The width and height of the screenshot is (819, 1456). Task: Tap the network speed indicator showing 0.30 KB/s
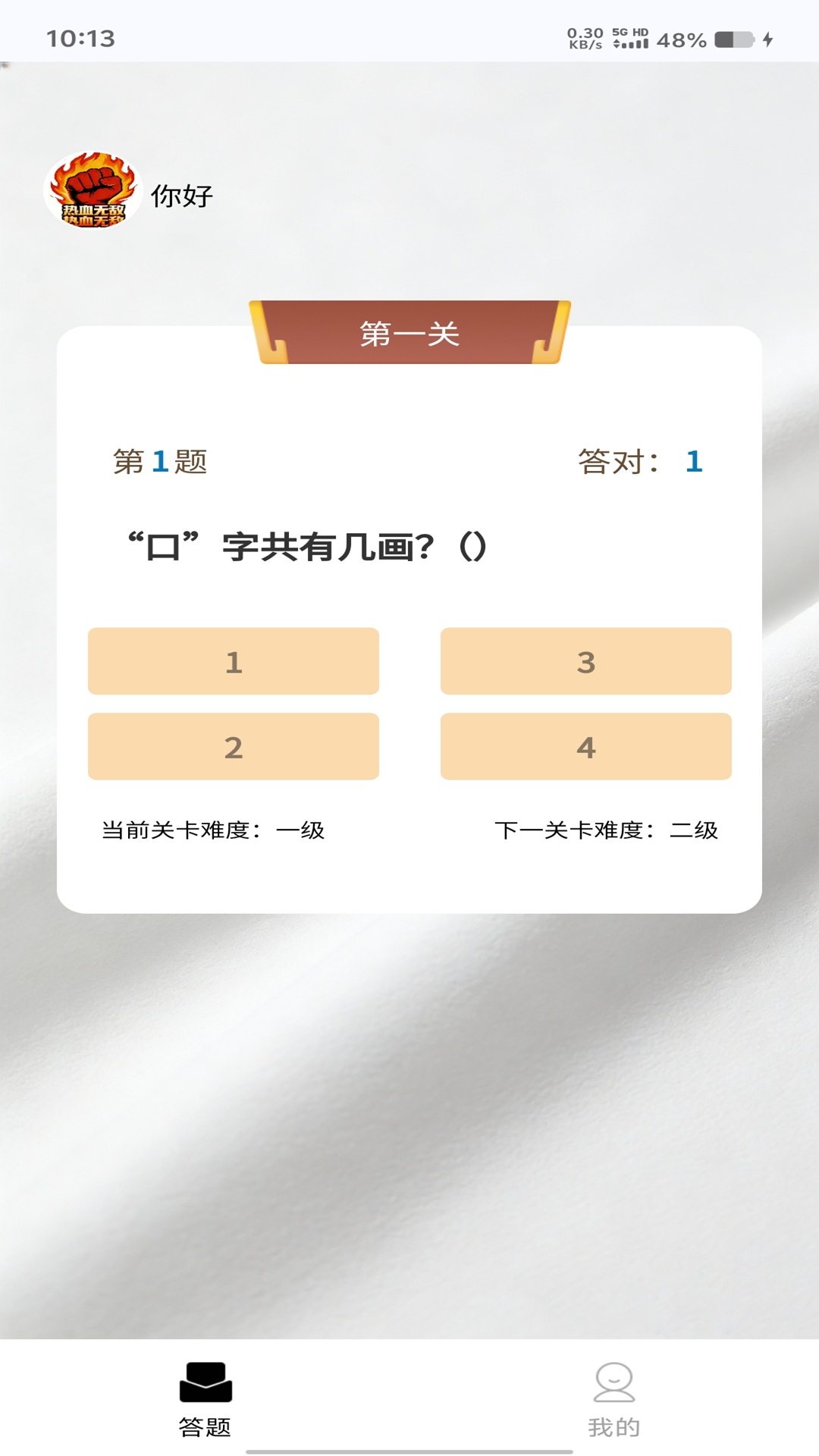[584, 36]
